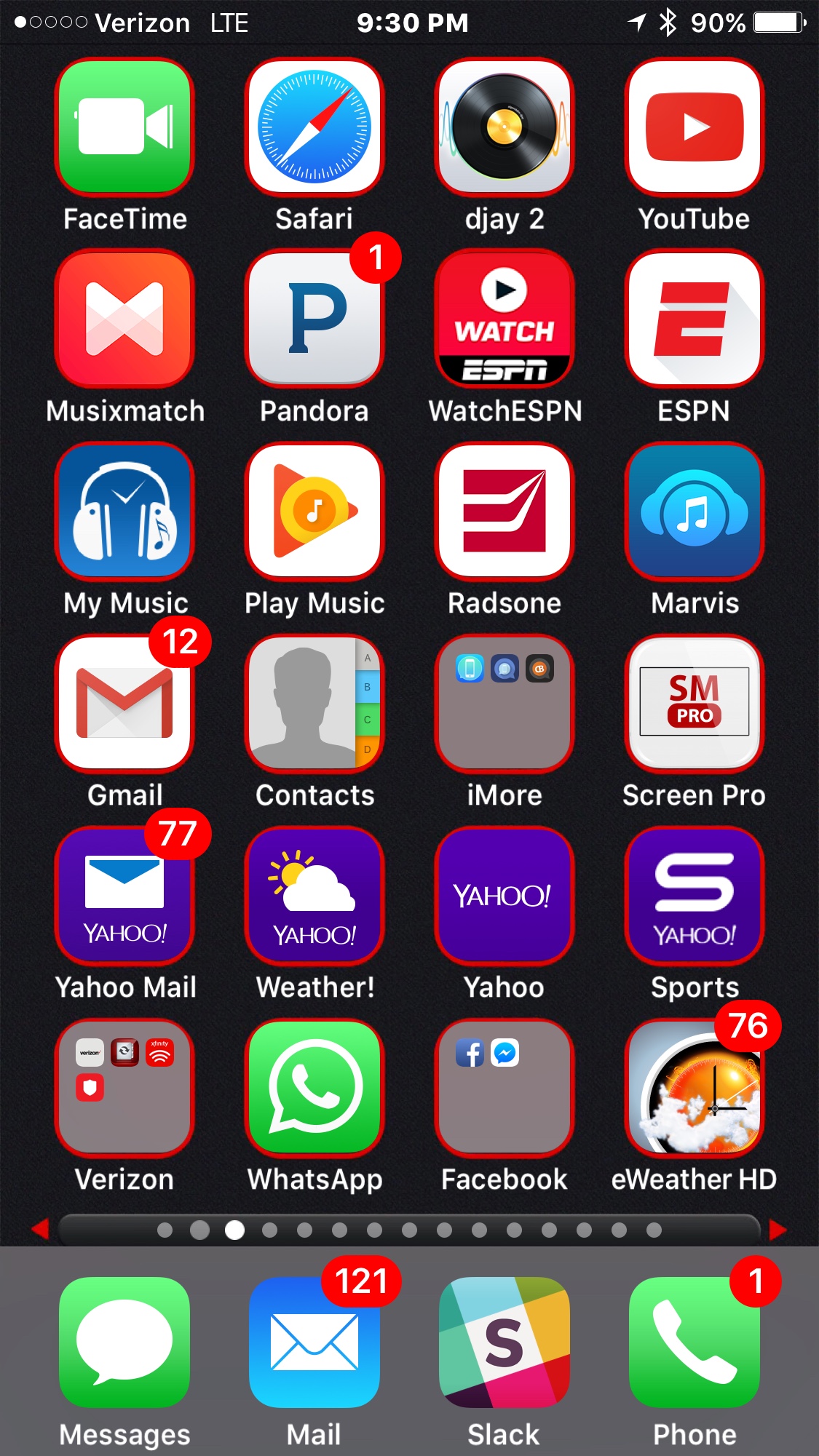Open the FaceTime app

124,127
